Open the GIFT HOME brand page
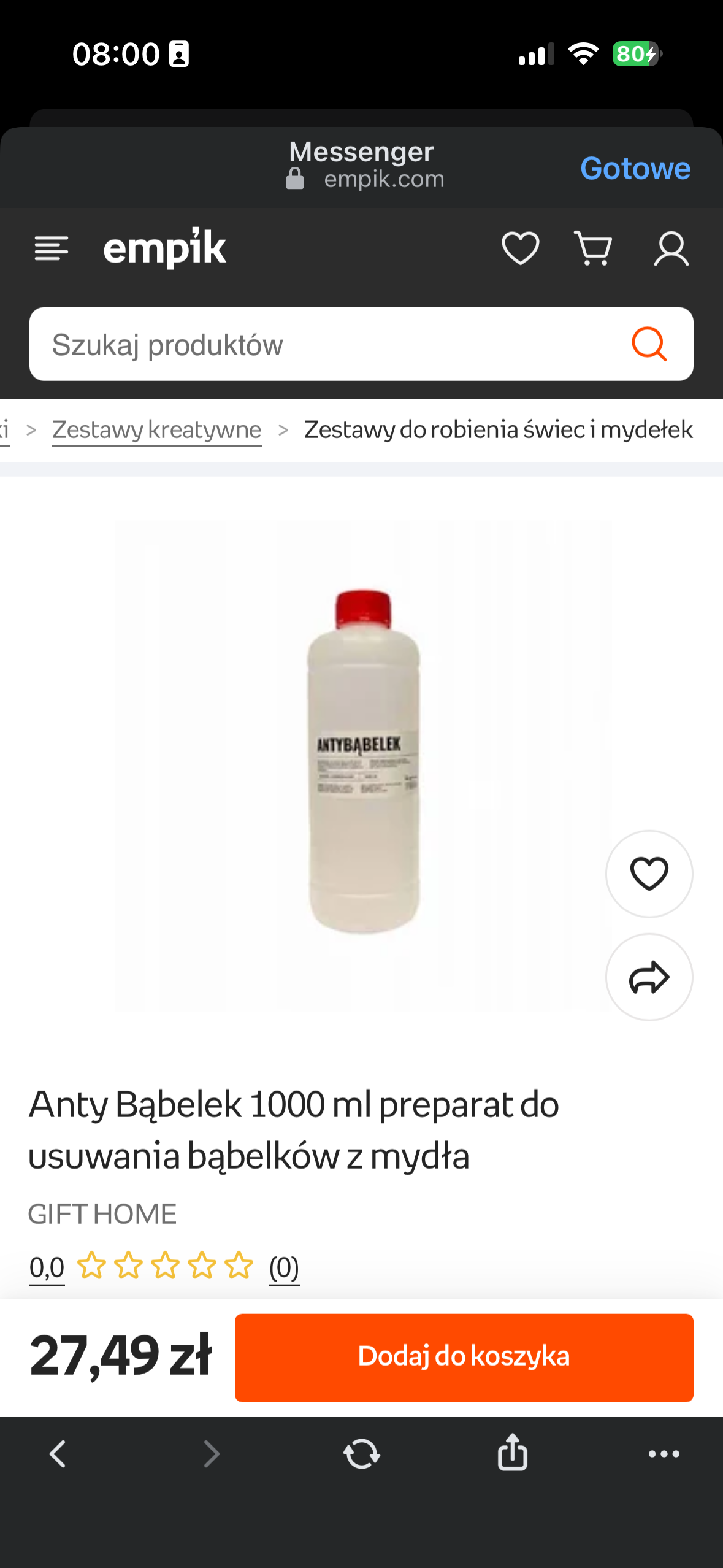 tap(102, 1214)
